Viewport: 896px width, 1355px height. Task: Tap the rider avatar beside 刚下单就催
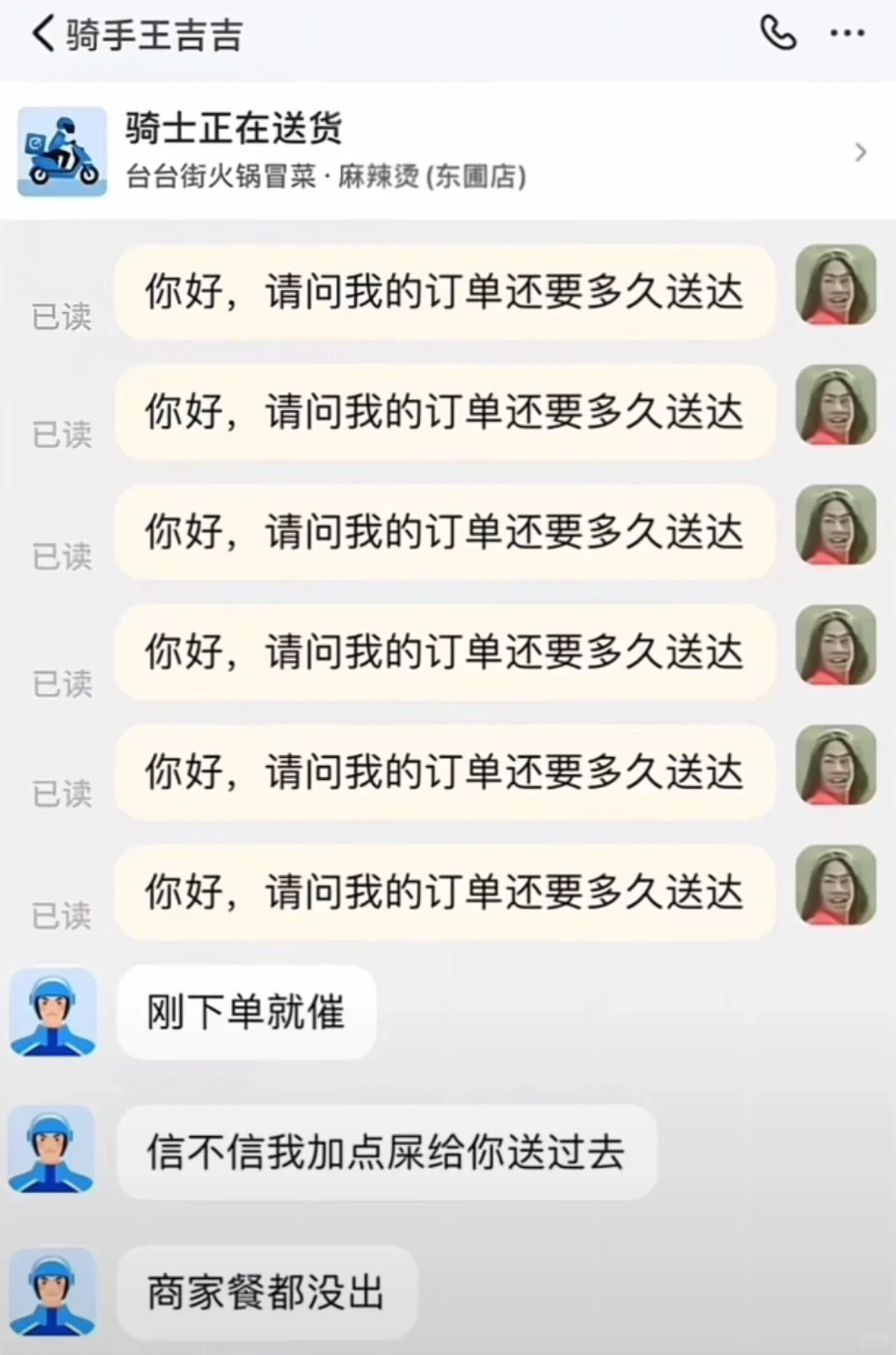(x=52, y=1013)
